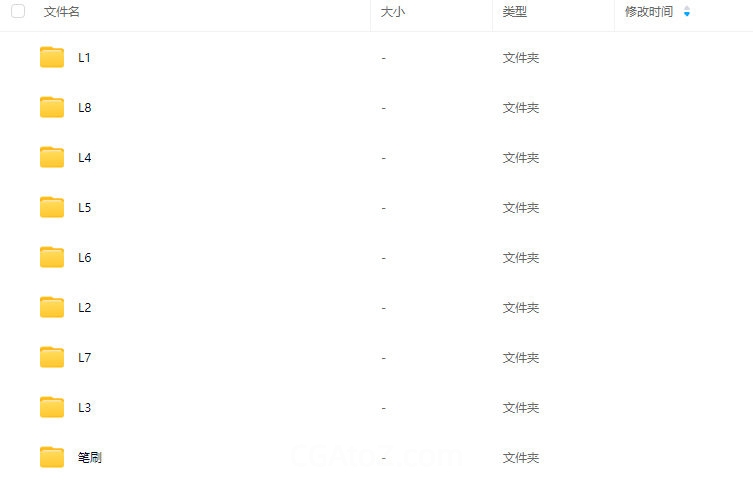Open the L4 folder
Image resolution: width=753 pixels, height=486 pixels.
tap(84, 158)
